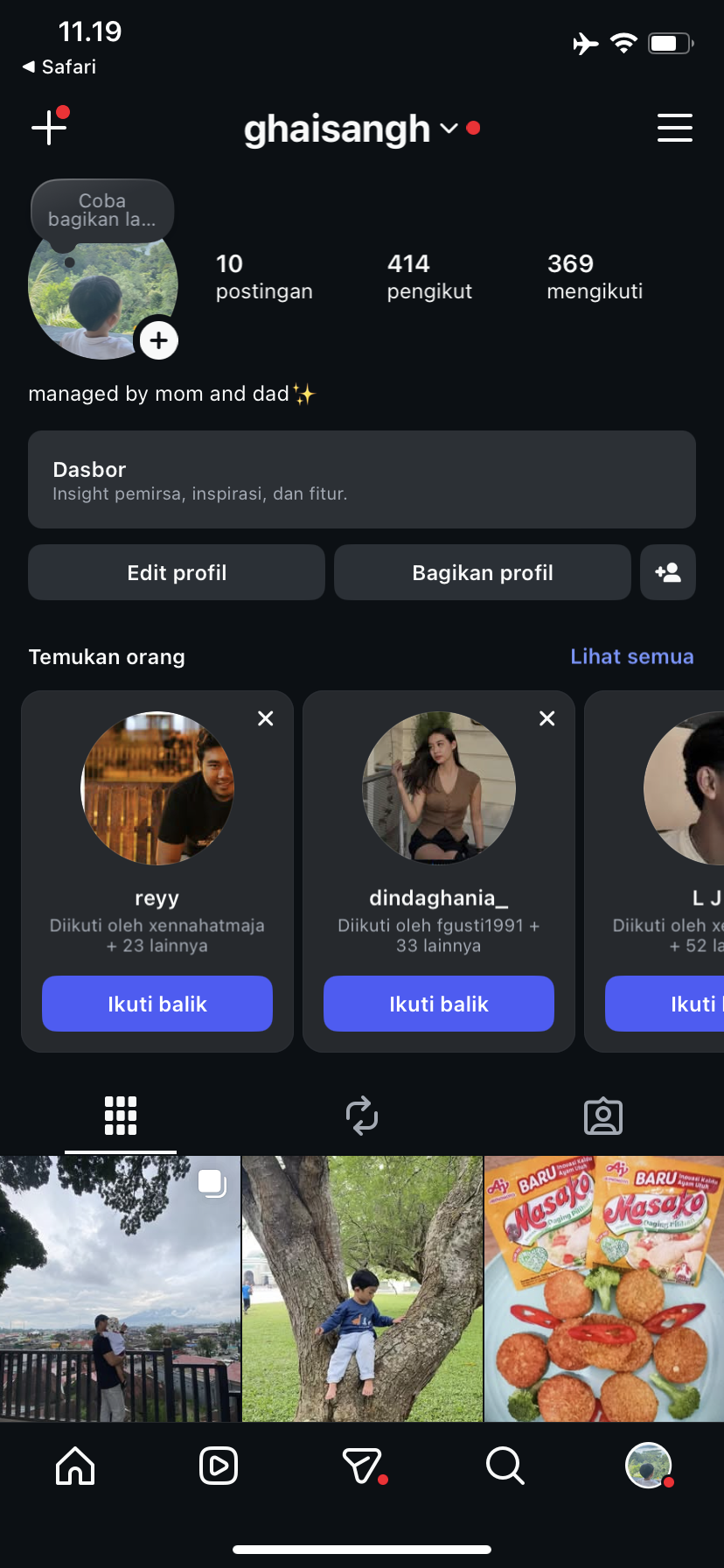This screenshot has width=724, height=1568.
Task: Open the Dasbor insights card
Action: [362, 479]
